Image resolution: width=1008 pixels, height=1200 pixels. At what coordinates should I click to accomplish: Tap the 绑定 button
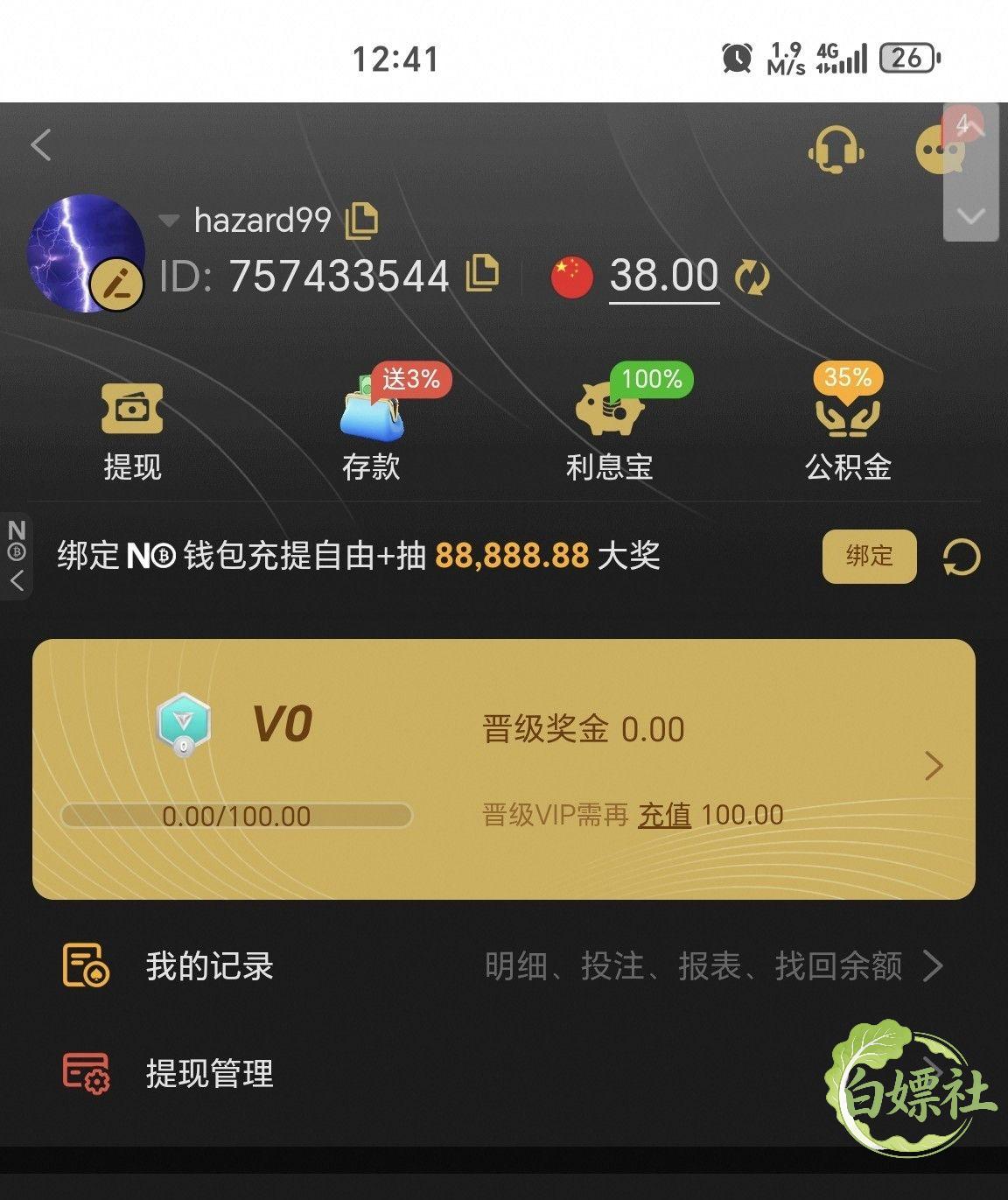point(869,556)
